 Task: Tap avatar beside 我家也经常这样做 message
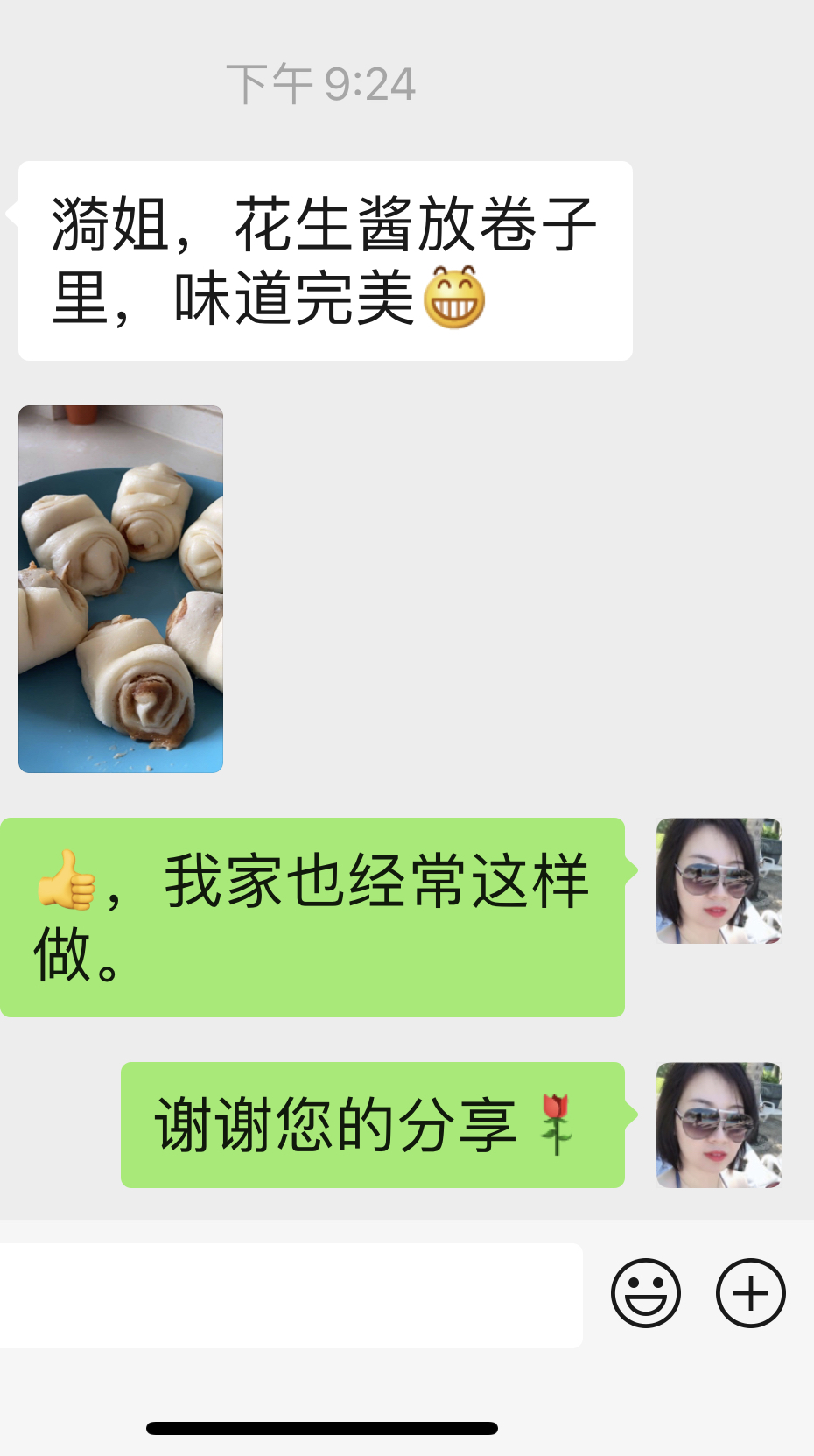pos(719,881)
